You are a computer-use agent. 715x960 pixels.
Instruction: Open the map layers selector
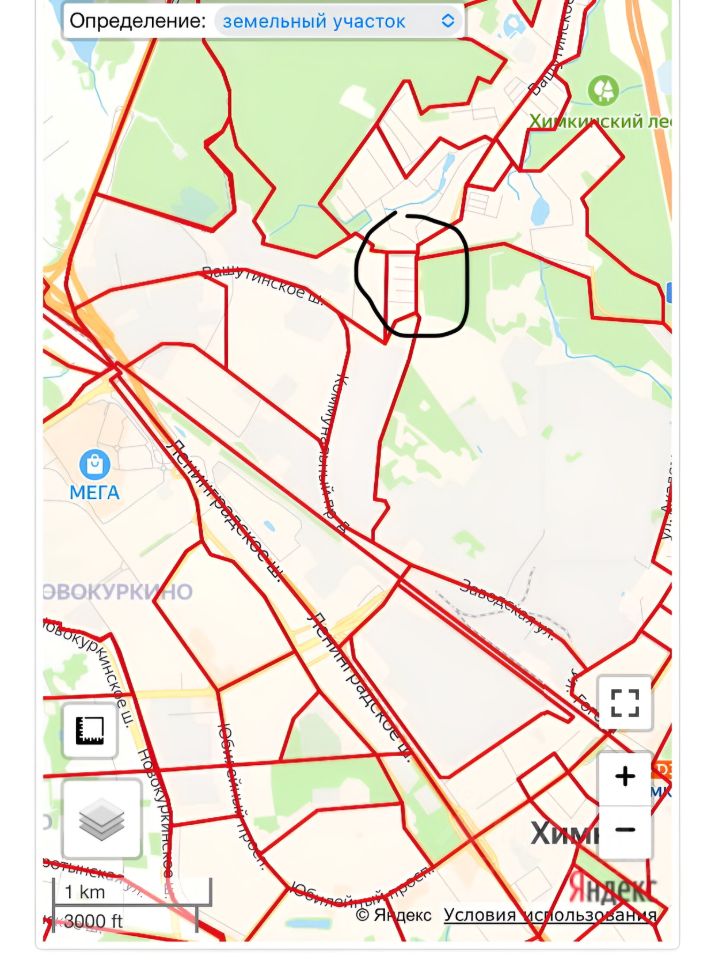tap(102, 820)
